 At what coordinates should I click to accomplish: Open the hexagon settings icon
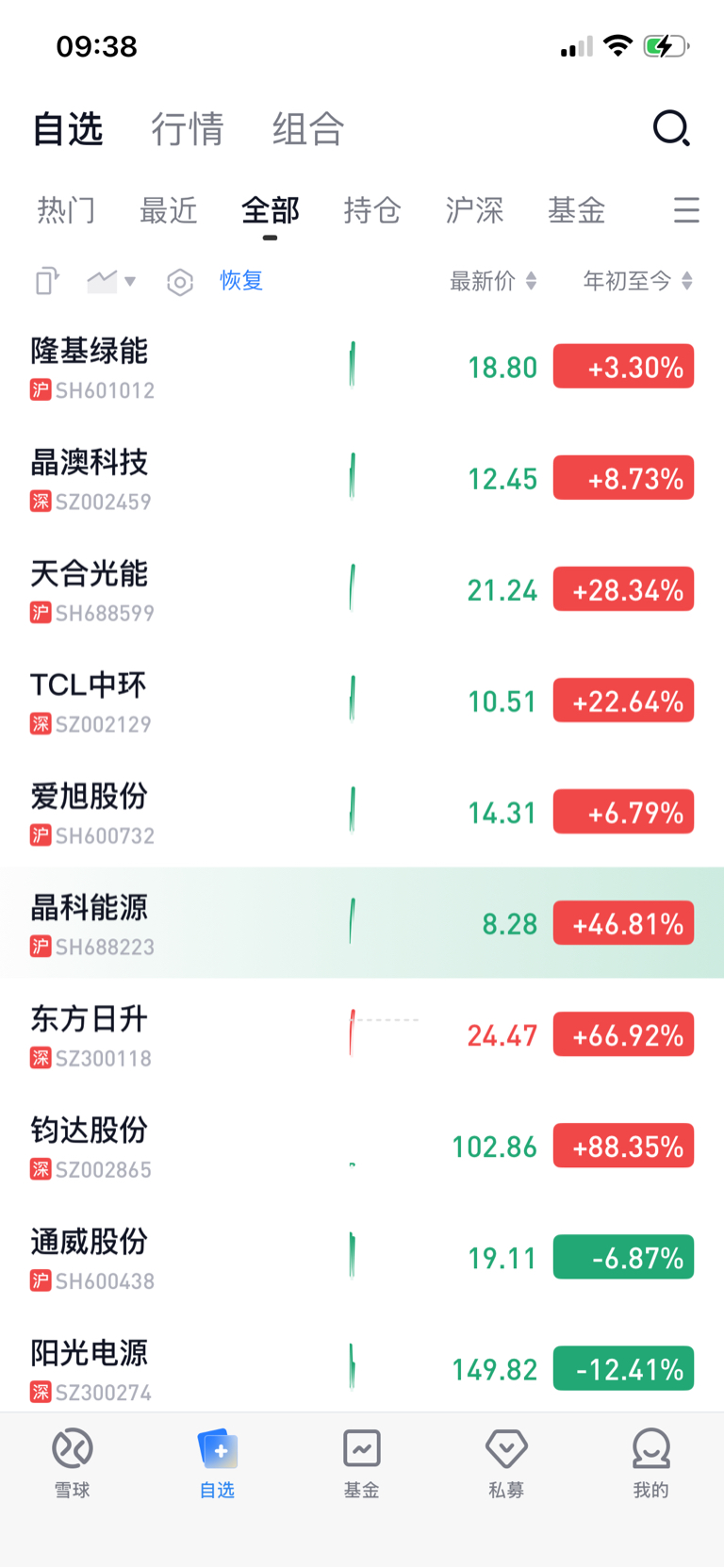[180, 281]
